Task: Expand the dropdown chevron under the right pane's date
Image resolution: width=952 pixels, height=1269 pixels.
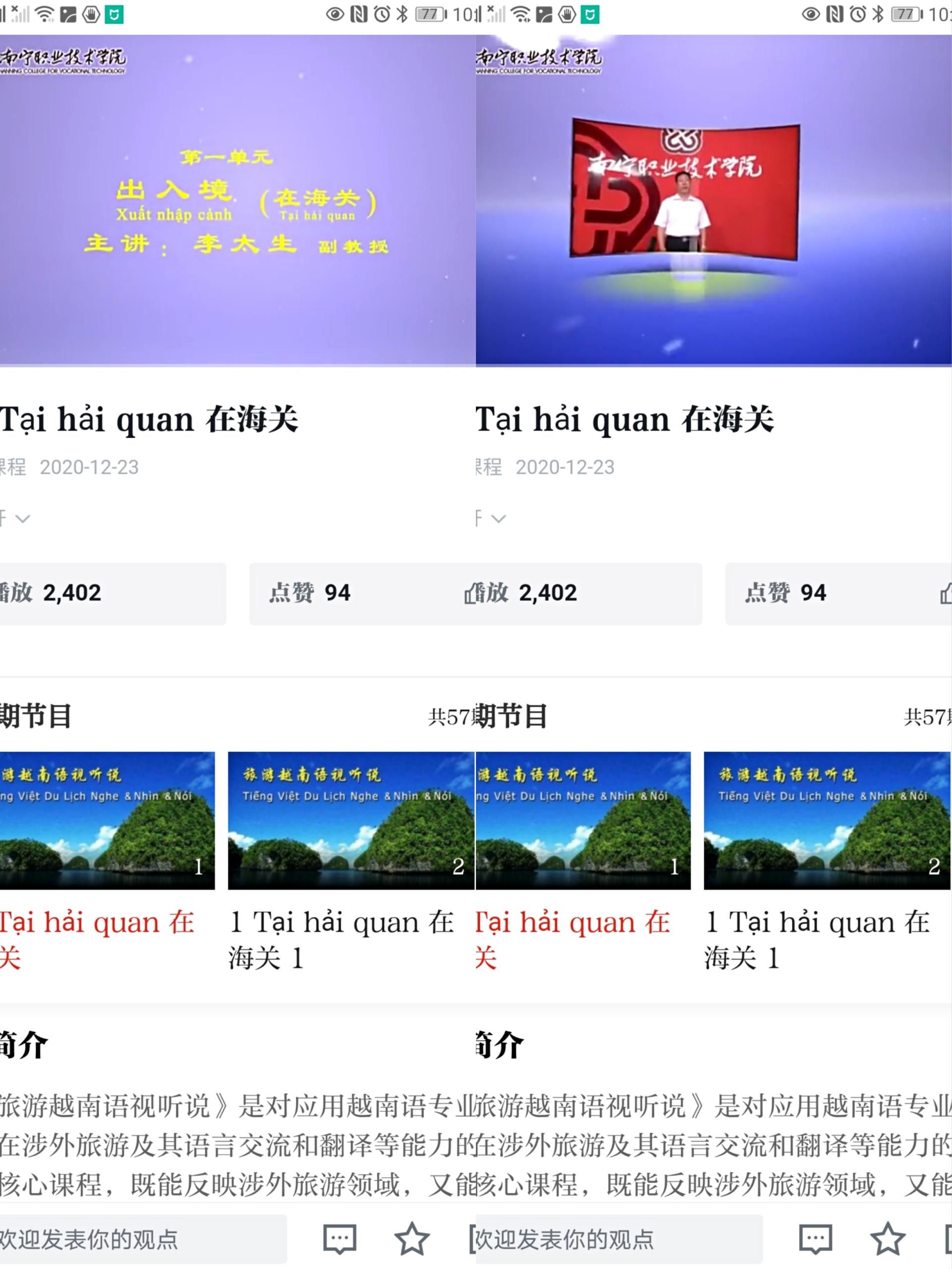Action: [498, 519]
